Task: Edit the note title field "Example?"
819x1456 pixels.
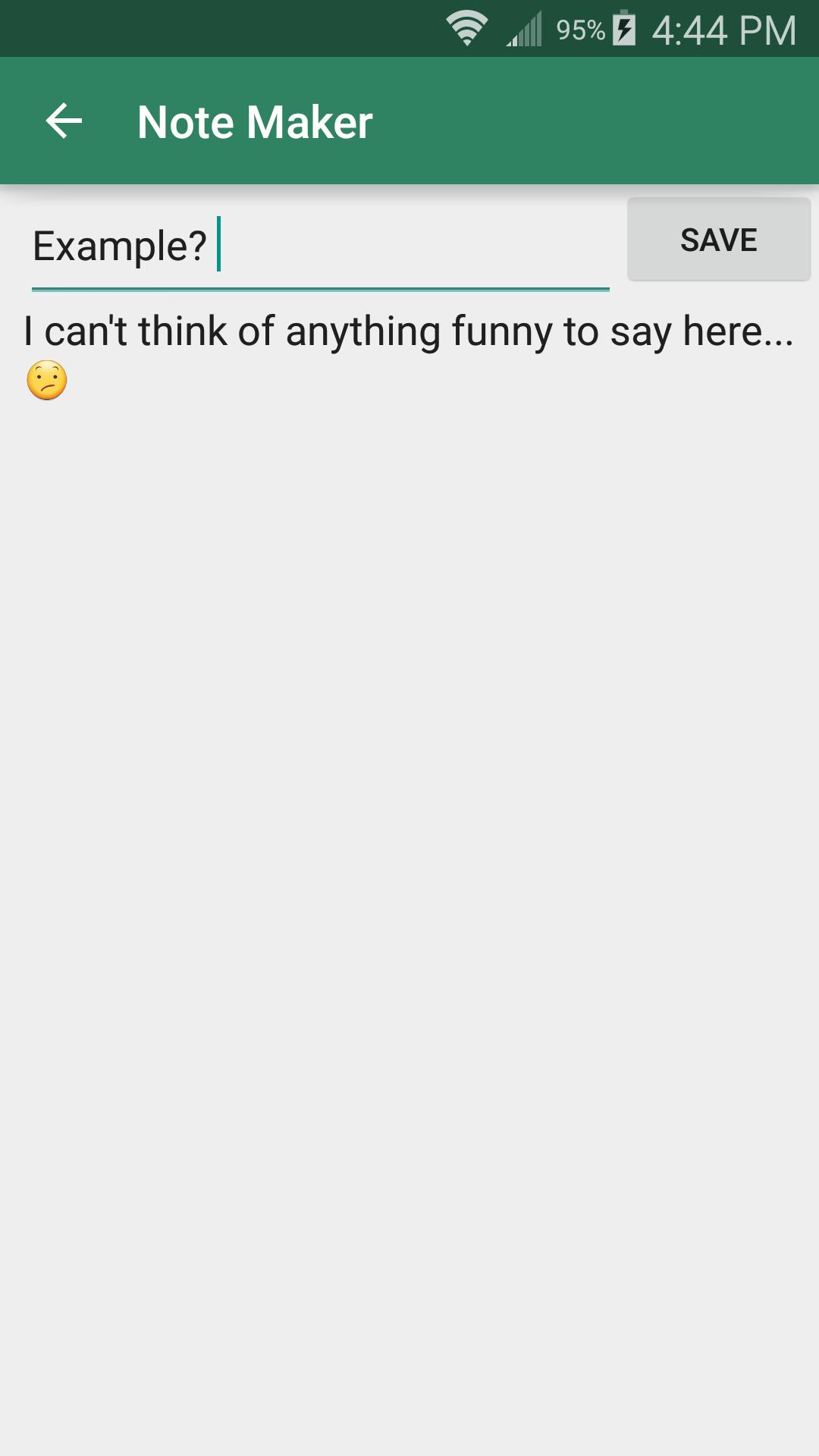Action: (318, 247)
